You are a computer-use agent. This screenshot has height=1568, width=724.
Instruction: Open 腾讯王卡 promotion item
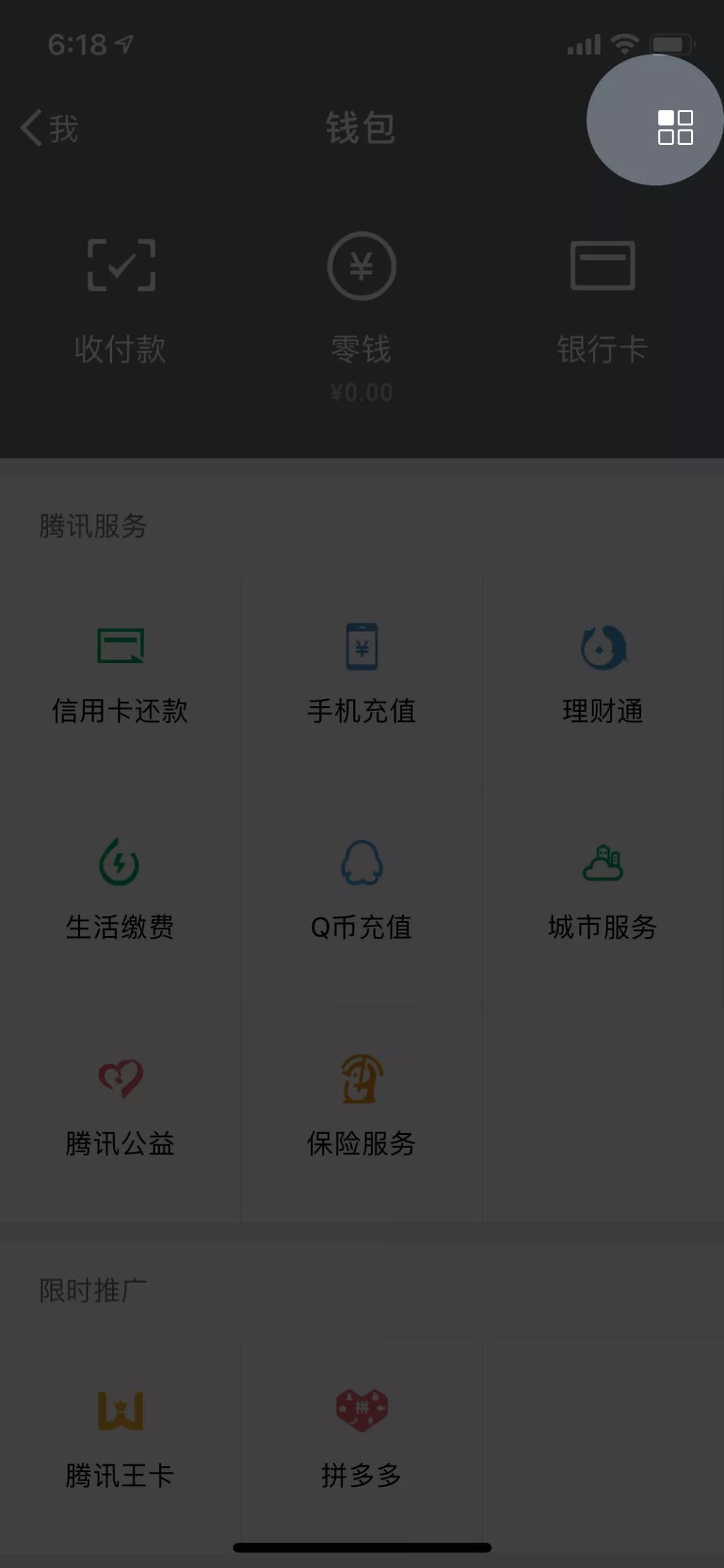point(121,1441)
